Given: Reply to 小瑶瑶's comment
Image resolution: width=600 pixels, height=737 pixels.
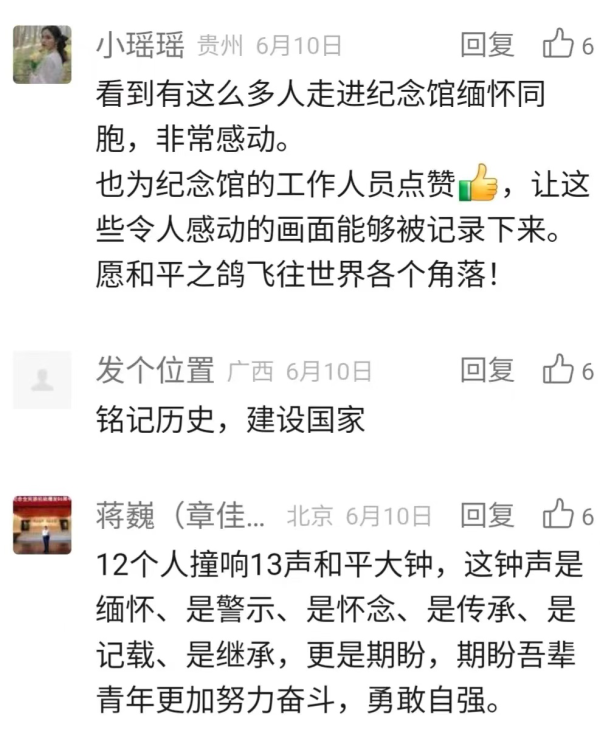Looking at the screenshot, I should 487,45.
